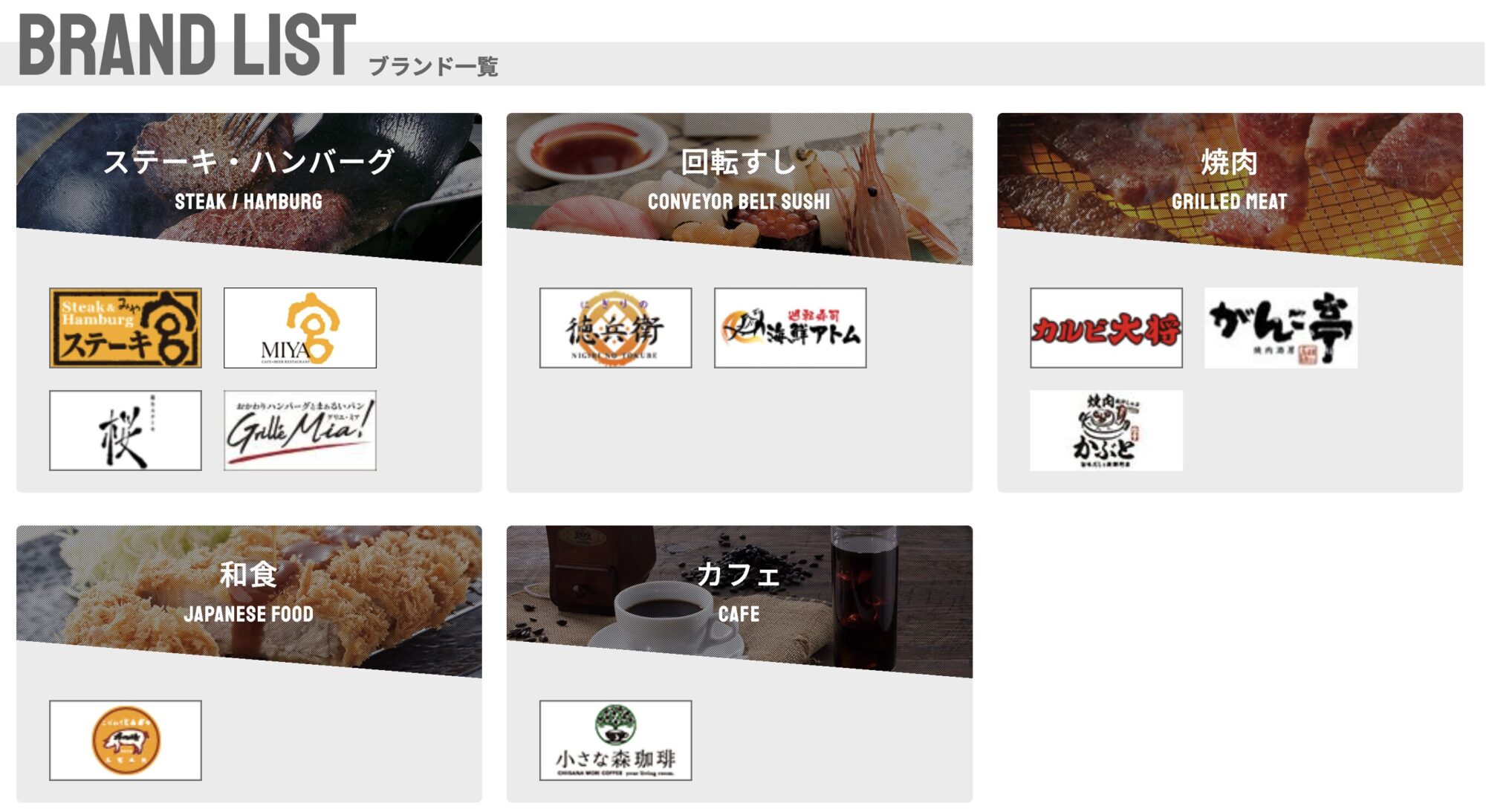Select the Kaisen Atom sushi logo
Screen dimensions: 1486x812
[x=790, y=328]
